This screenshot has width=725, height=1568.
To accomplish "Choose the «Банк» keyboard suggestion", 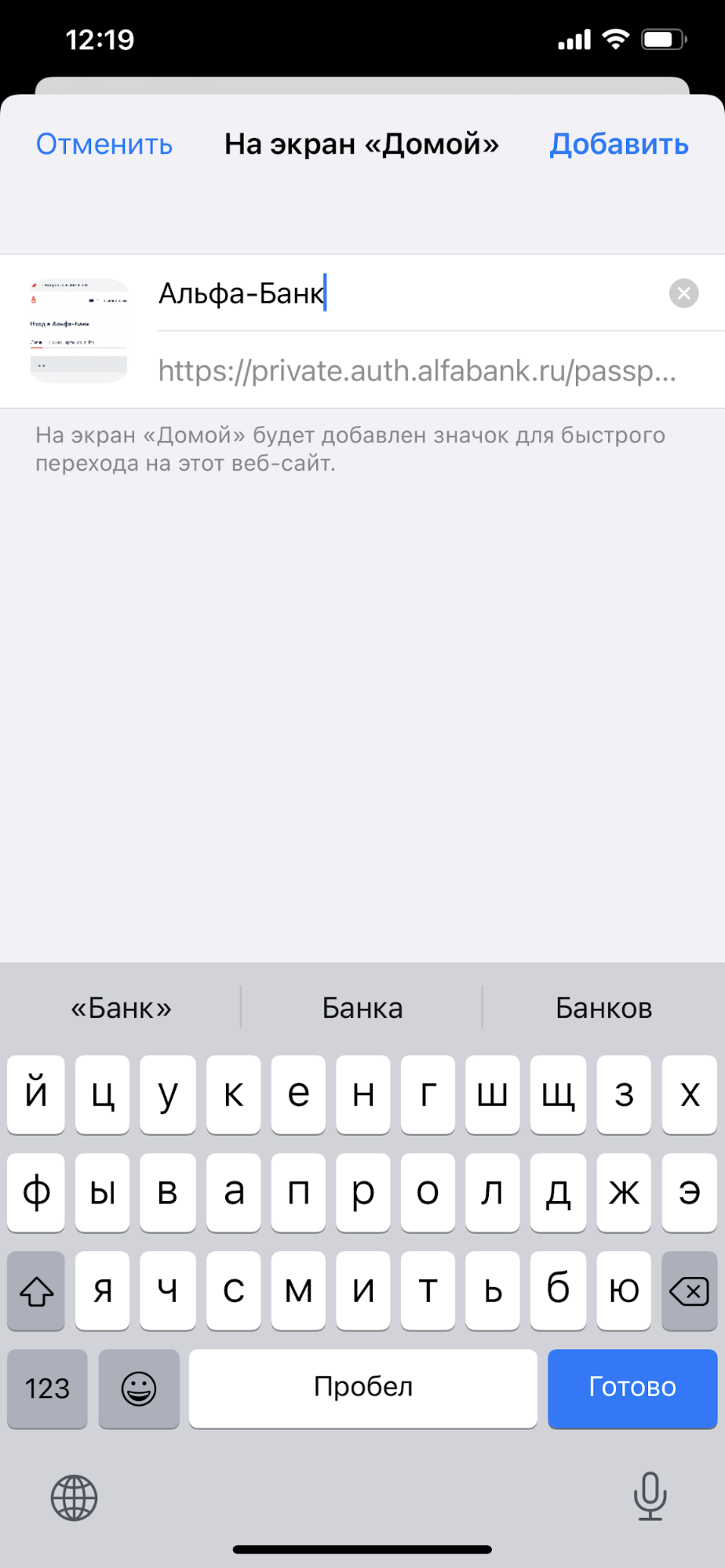I will (121, 1008).
